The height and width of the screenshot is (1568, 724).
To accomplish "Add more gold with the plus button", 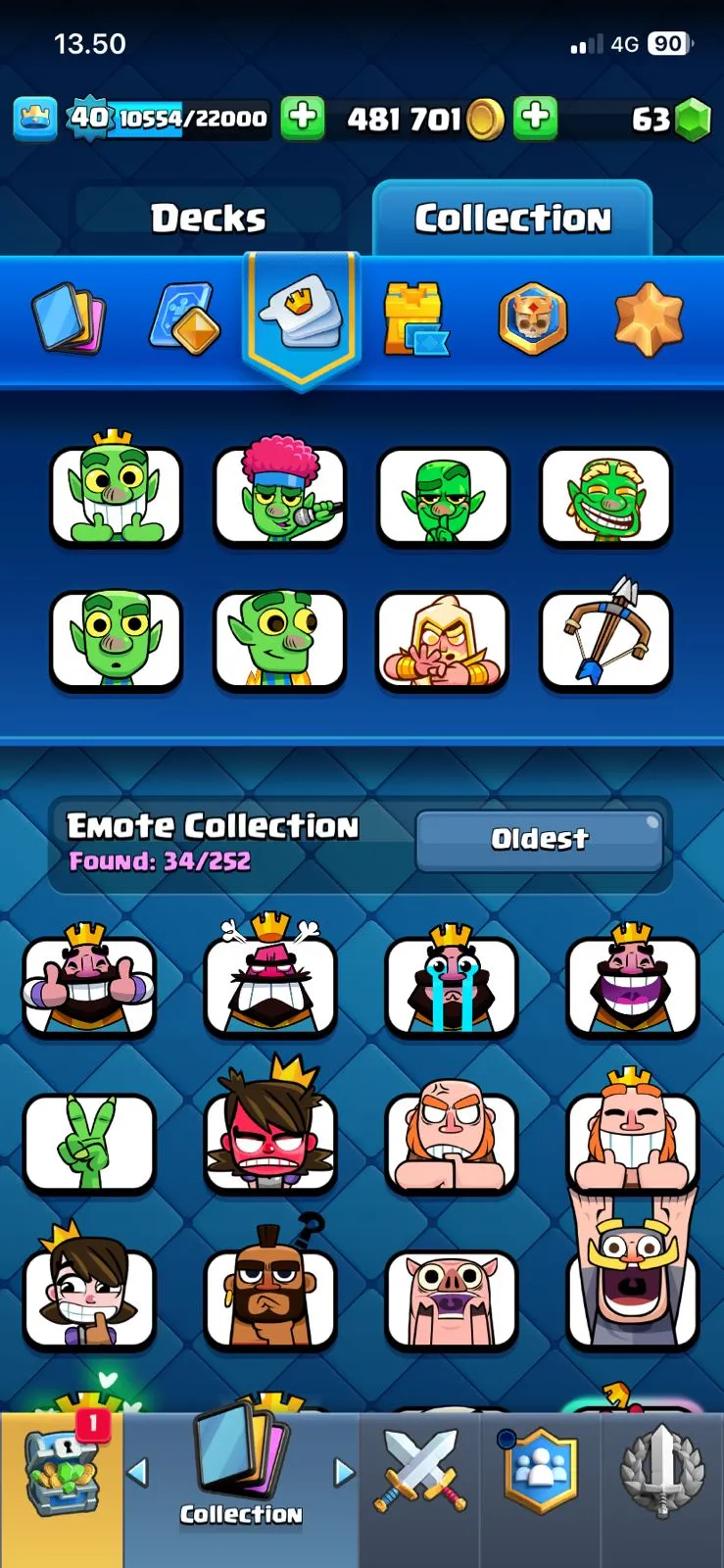I will coord(535,118).
